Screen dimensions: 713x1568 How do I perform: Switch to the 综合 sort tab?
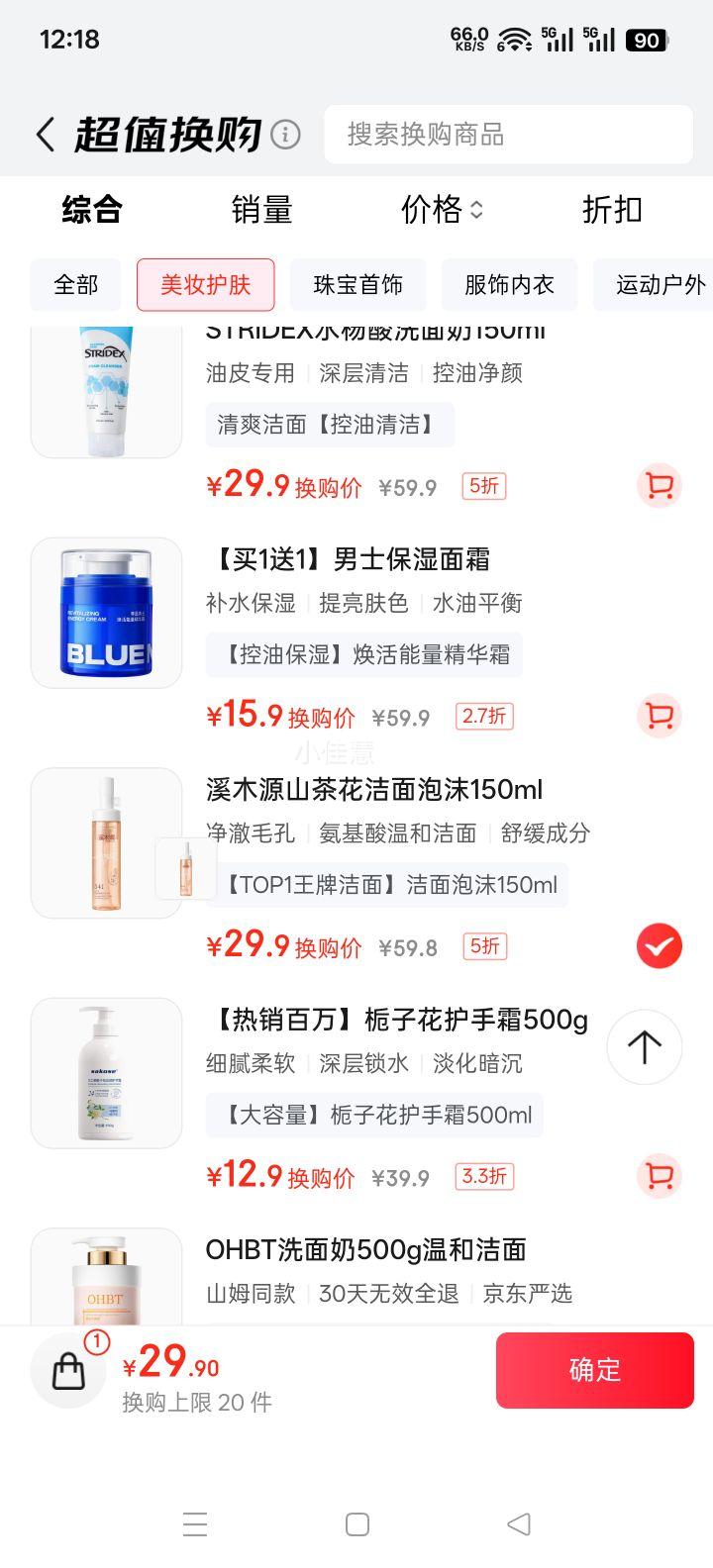[92, 210]
